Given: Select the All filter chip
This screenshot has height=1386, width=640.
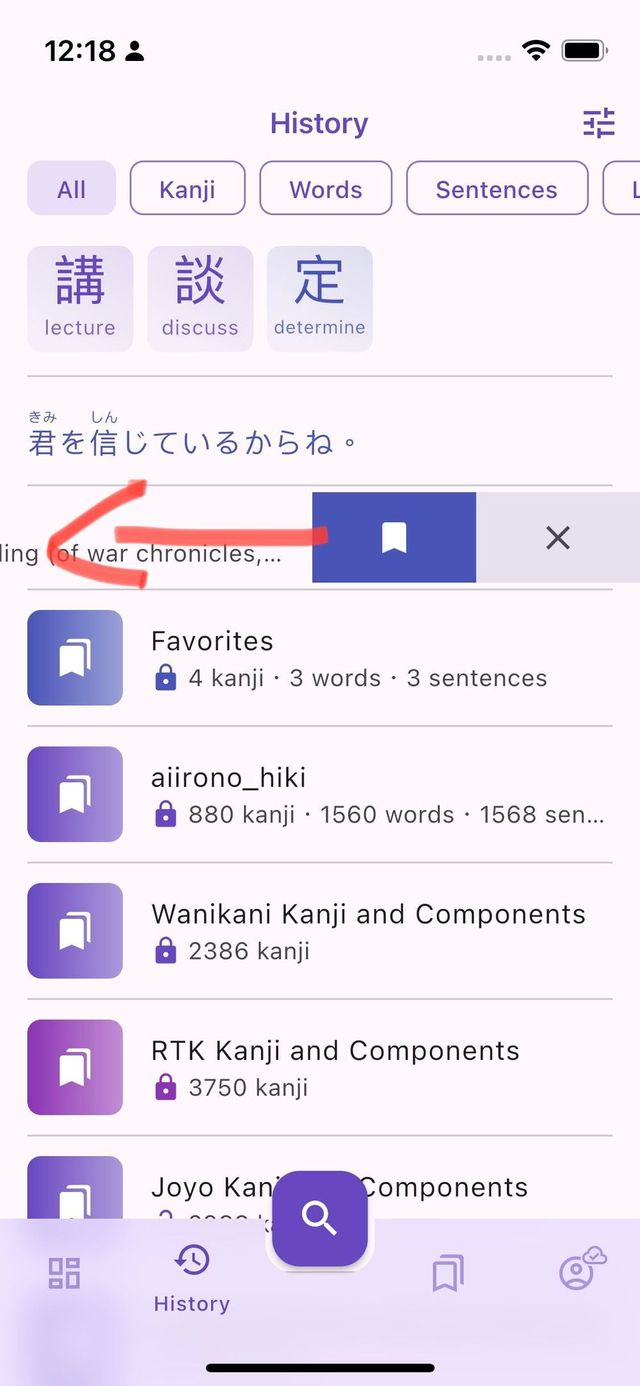Looking at the screenshot, I should [x=71, y=189].
